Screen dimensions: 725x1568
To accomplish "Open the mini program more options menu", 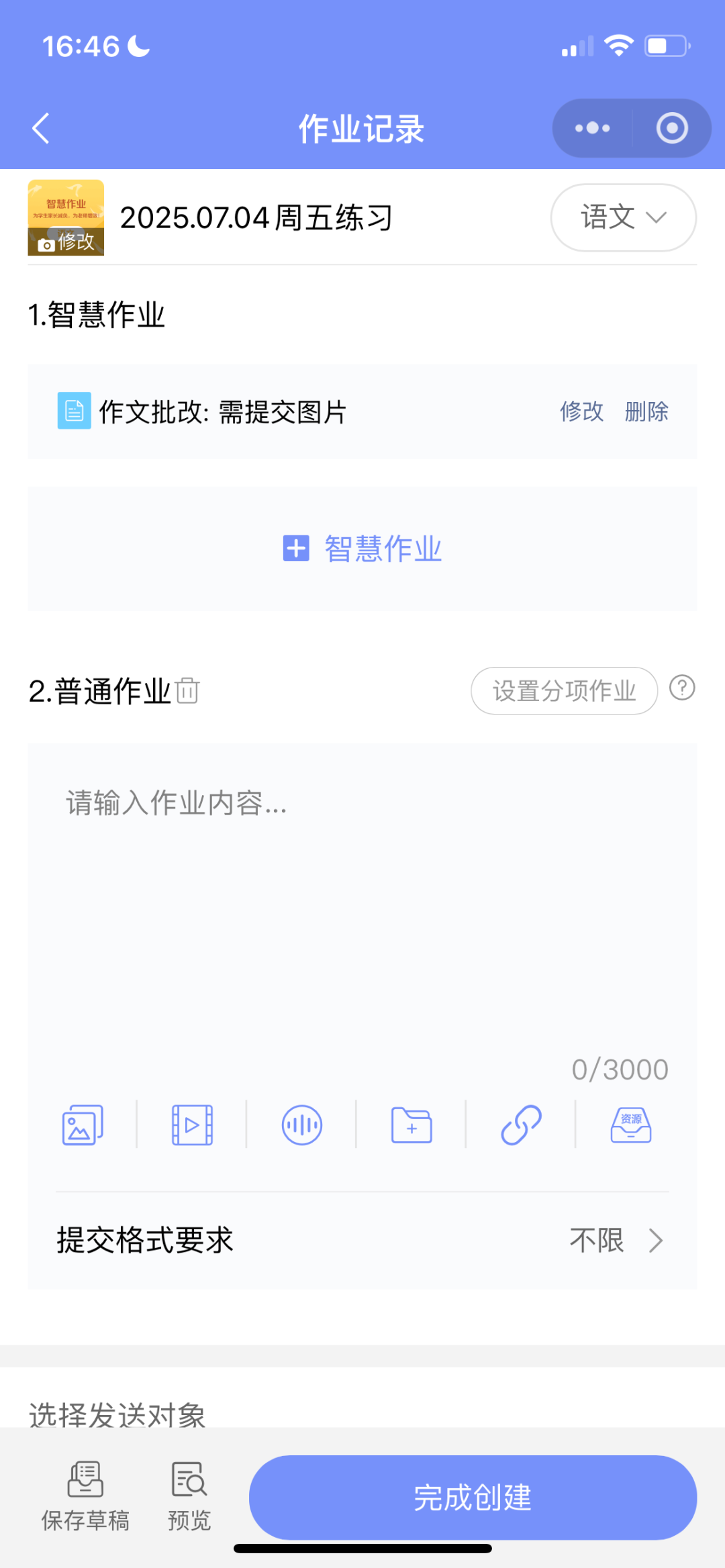I will pyautogui.click(x=592, y=128).
